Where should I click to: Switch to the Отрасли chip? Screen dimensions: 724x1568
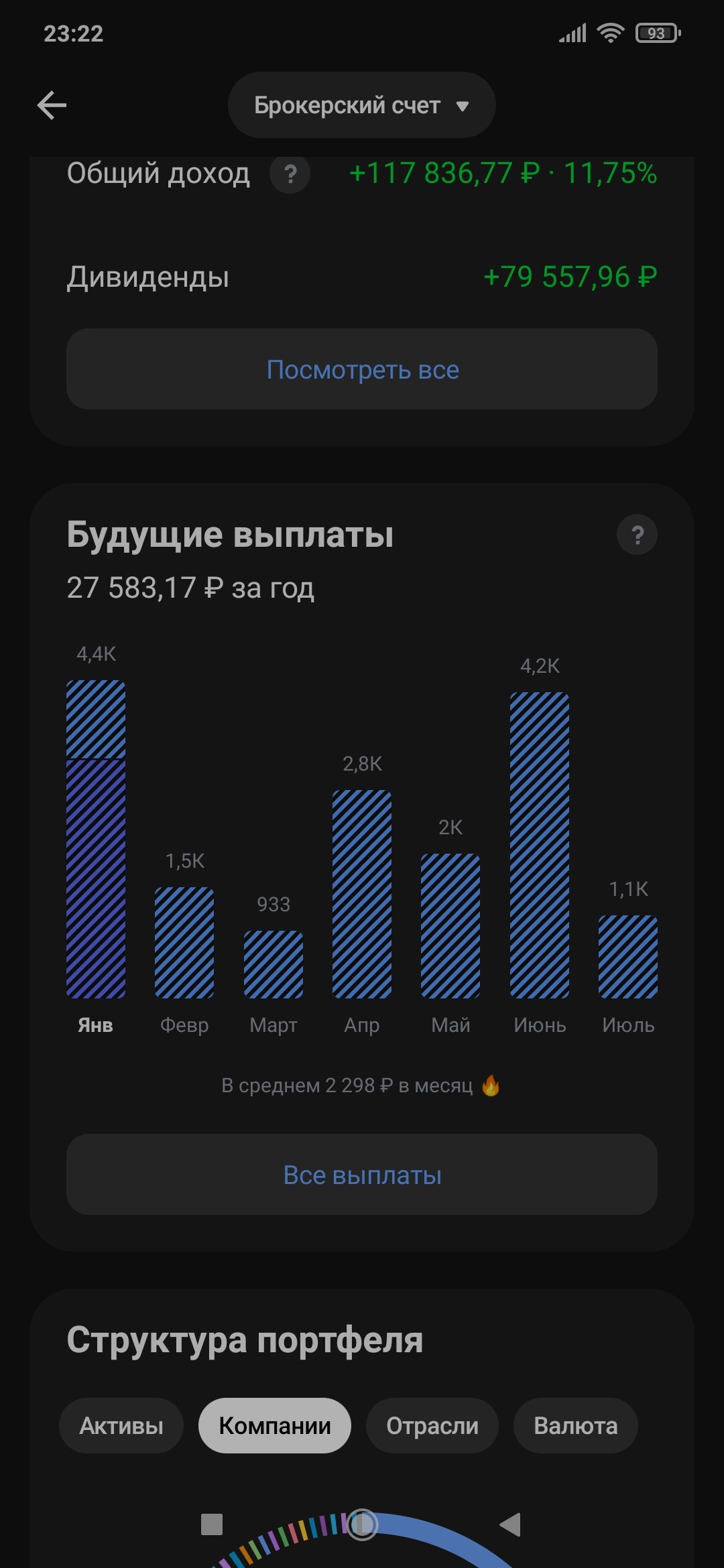pos(432,1425)
